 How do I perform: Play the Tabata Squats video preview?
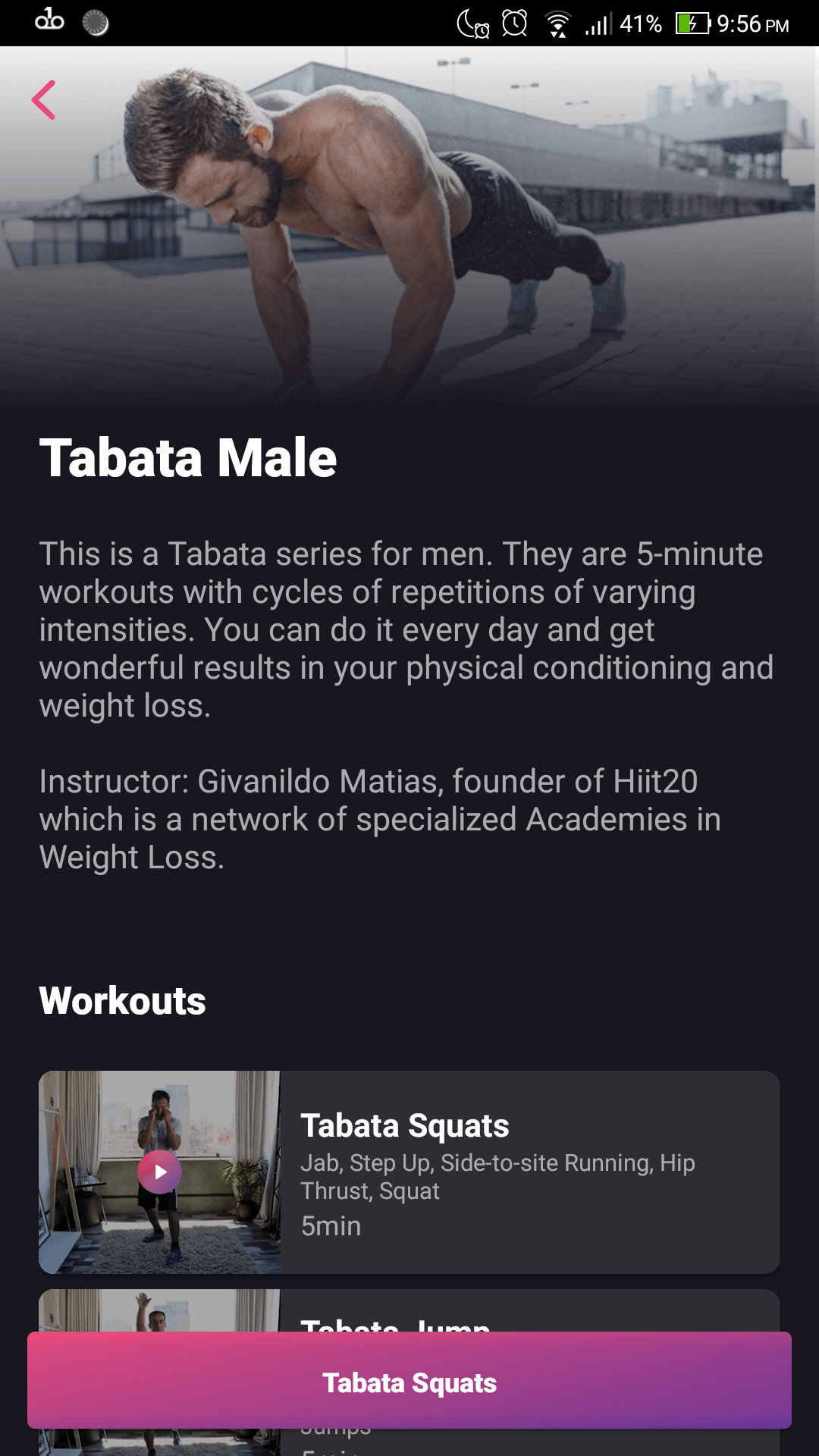(160, 1172)
